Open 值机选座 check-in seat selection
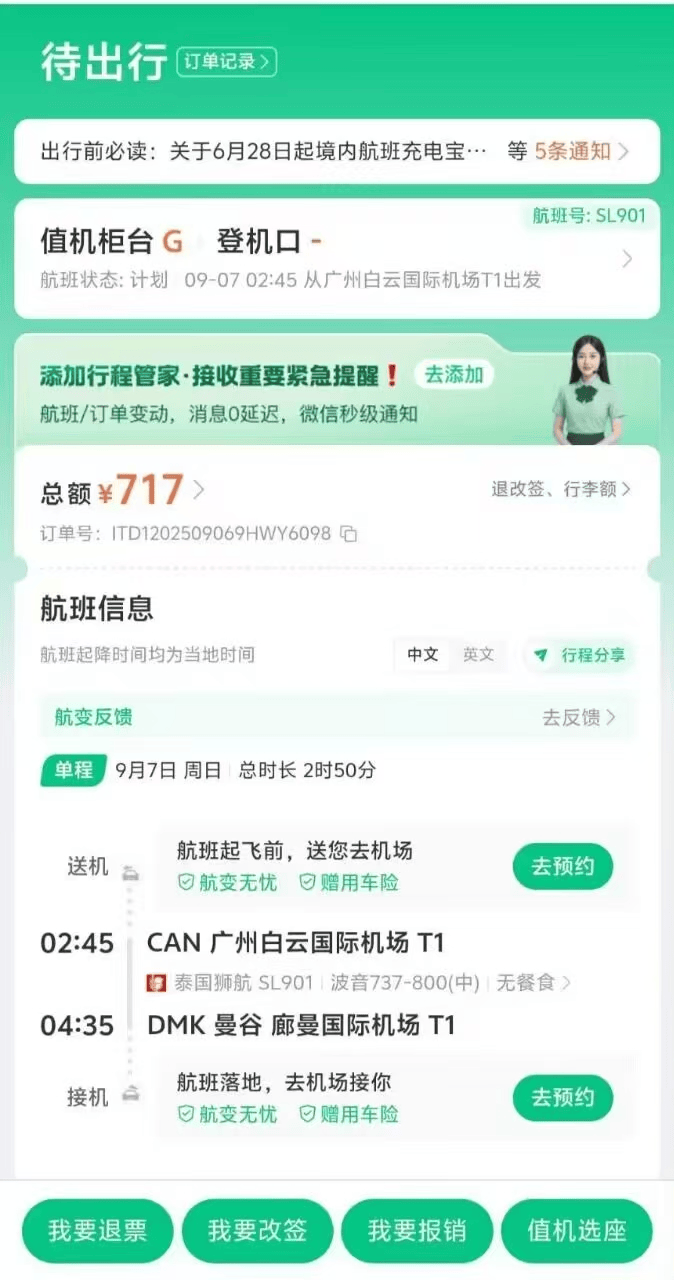 pyautogui.click(x=576, y=1231)
